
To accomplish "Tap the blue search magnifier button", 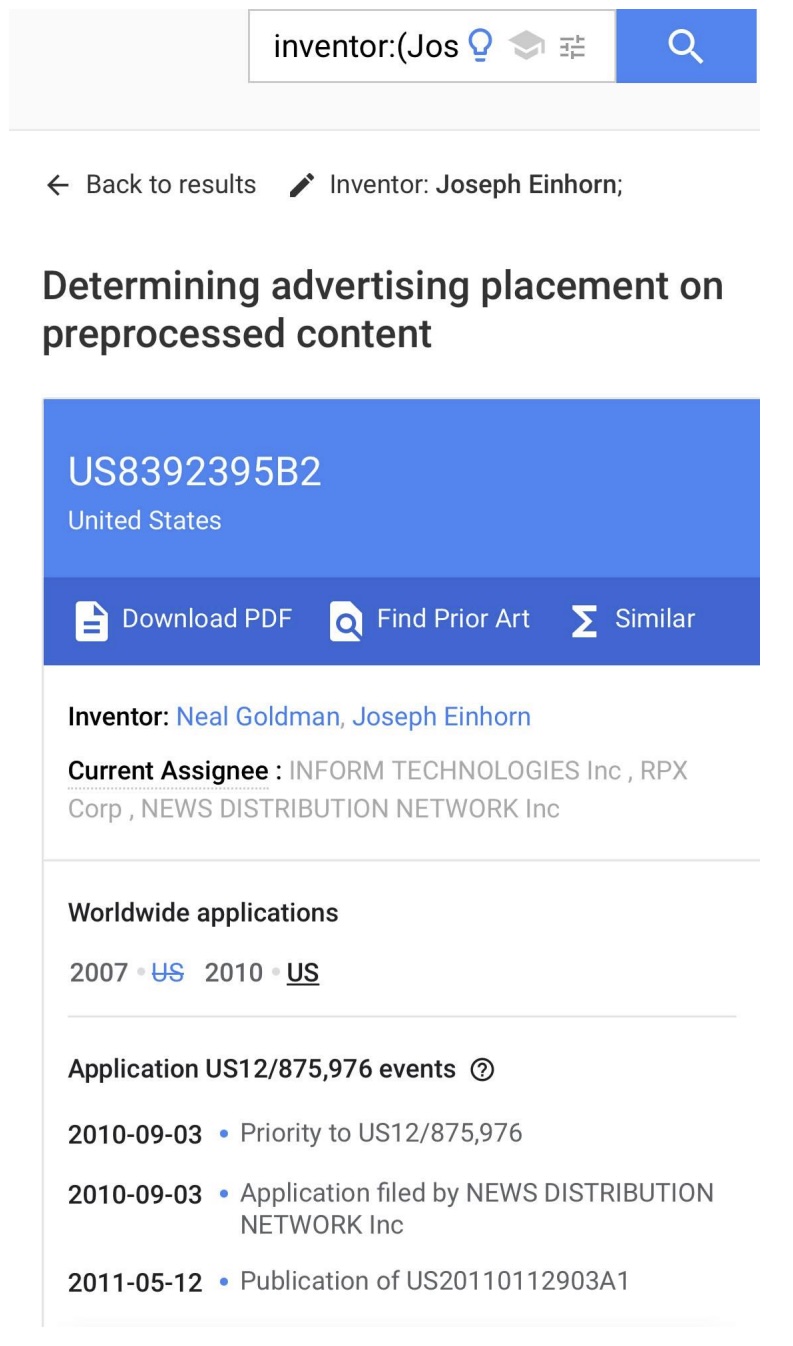I will pos(686,46).
